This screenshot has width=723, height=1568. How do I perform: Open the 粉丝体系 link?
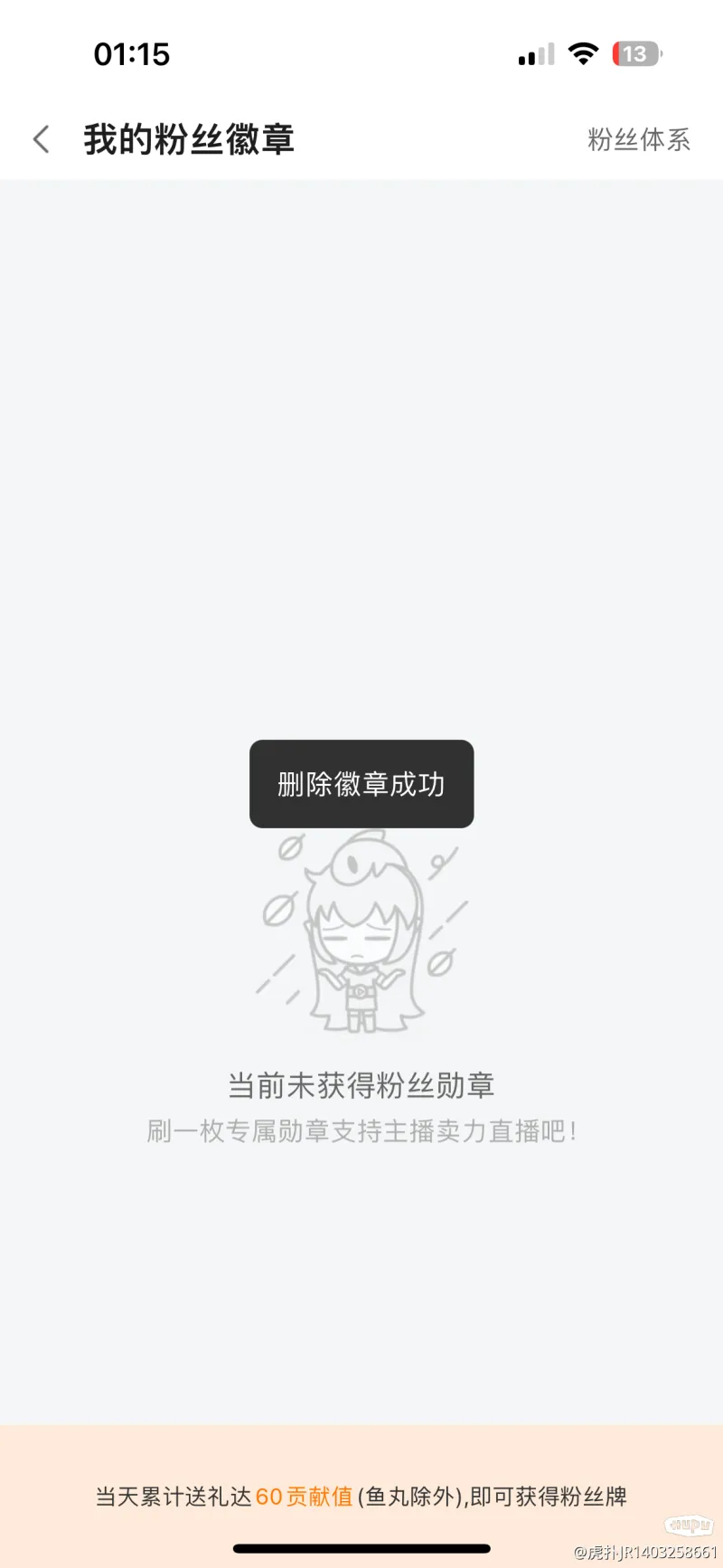pos(638,139)
